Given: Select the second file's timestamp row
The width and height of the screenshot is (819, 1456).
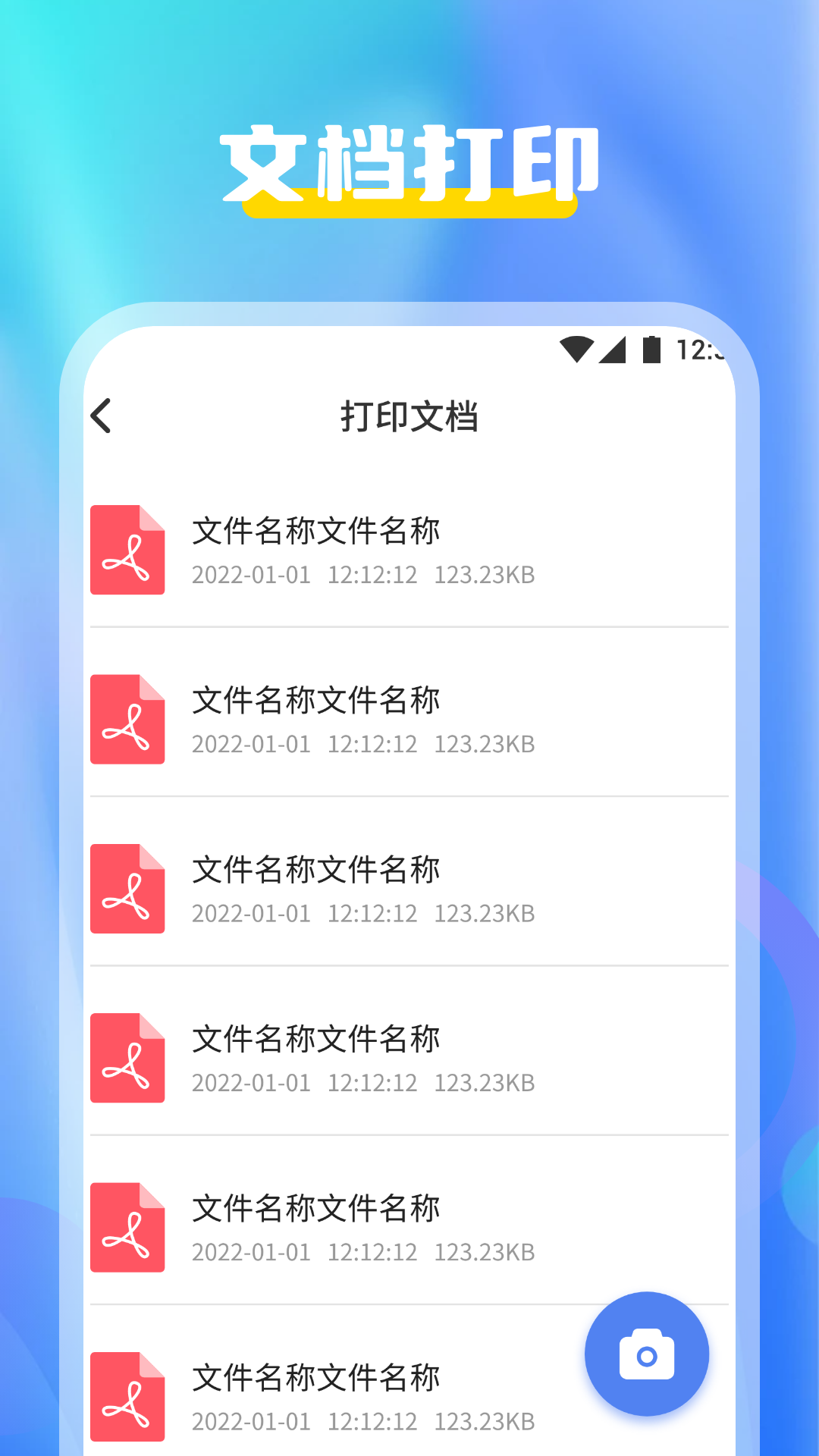Looking at the screenshot, I should point(364,744).
